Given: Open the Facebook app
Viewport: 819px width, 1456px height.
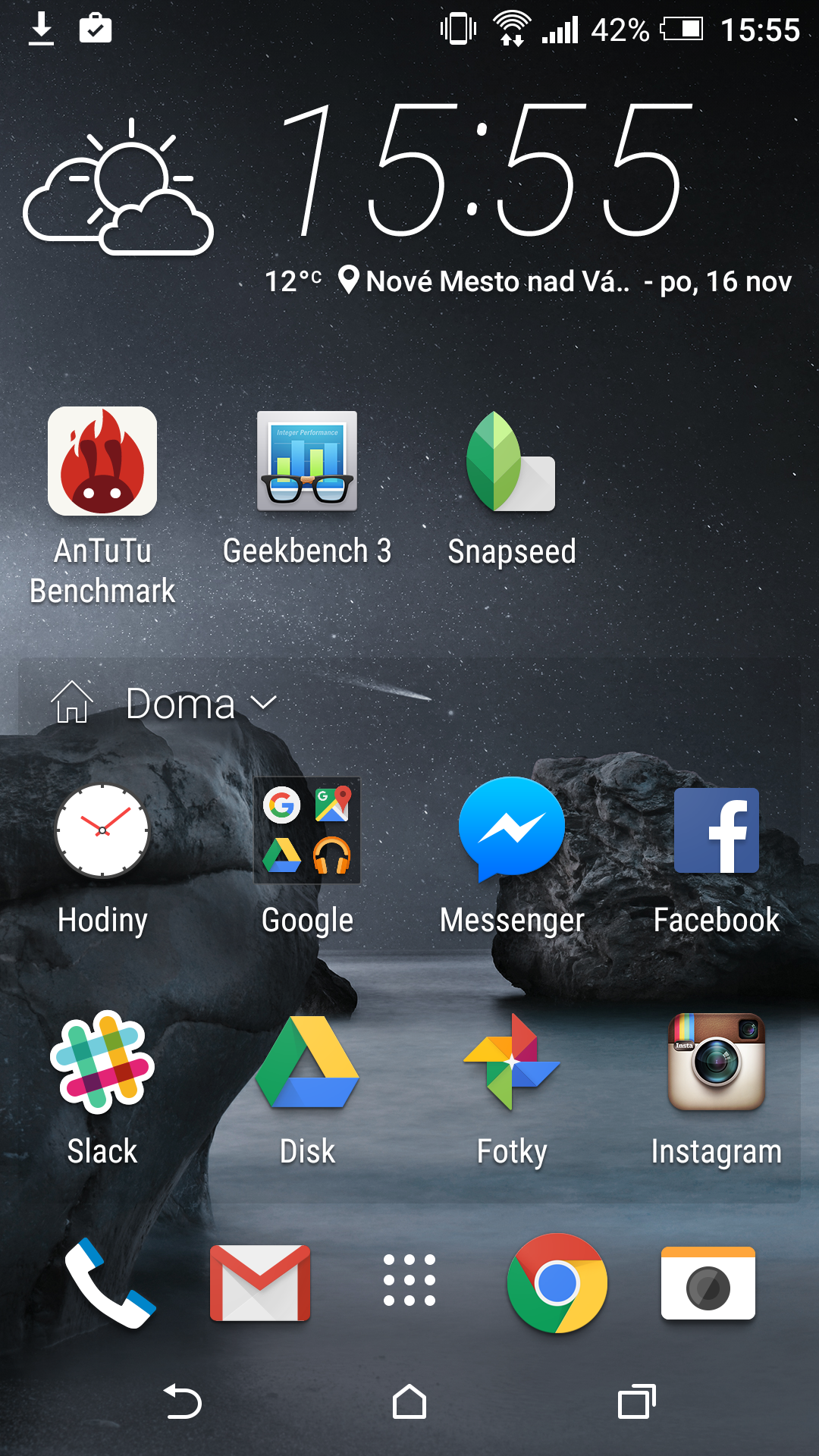Looking at the screenshot, I should 716,830.
